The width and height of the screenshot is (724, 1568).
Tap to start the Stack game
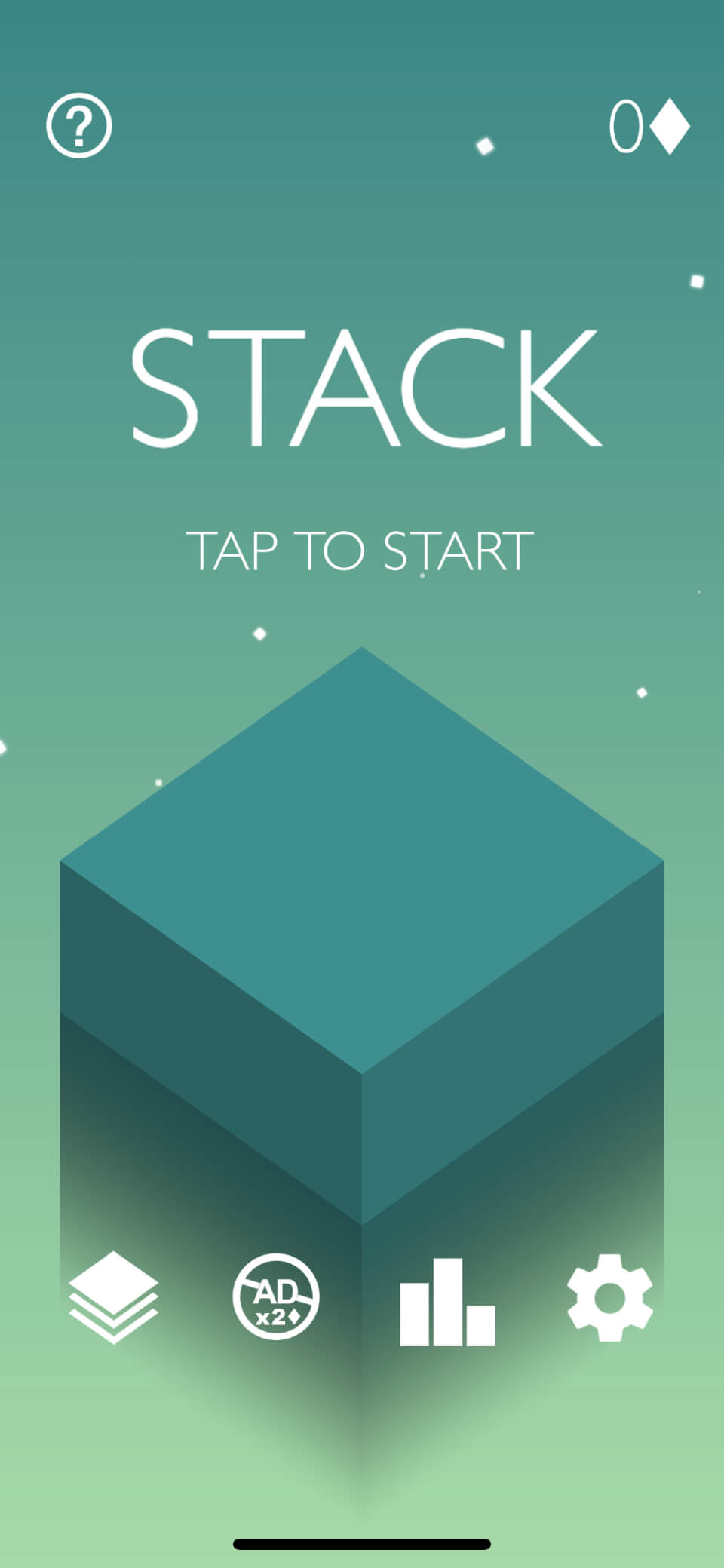point(360,551)
